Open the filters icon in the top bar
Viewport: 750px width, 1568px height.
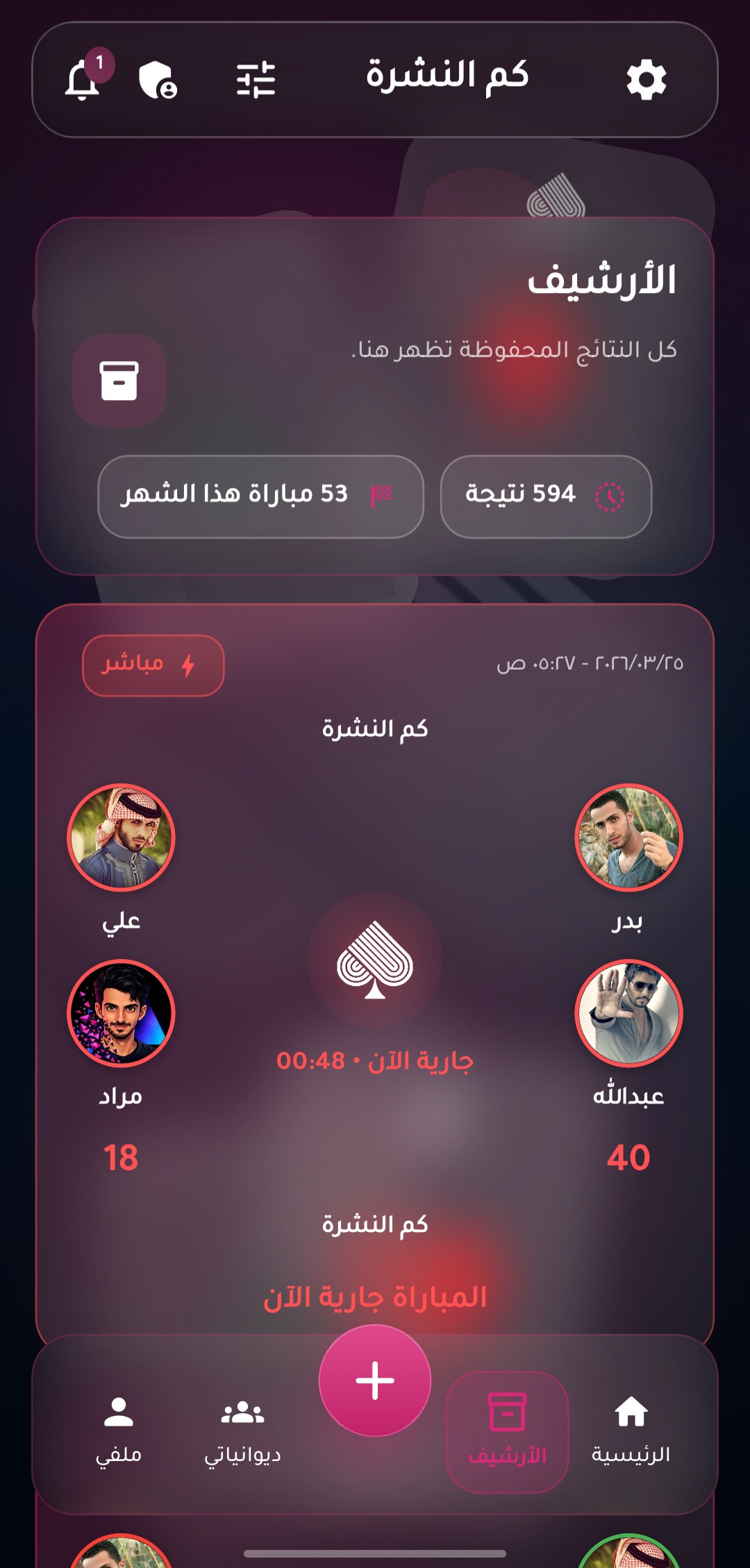(x=256, y=78)
